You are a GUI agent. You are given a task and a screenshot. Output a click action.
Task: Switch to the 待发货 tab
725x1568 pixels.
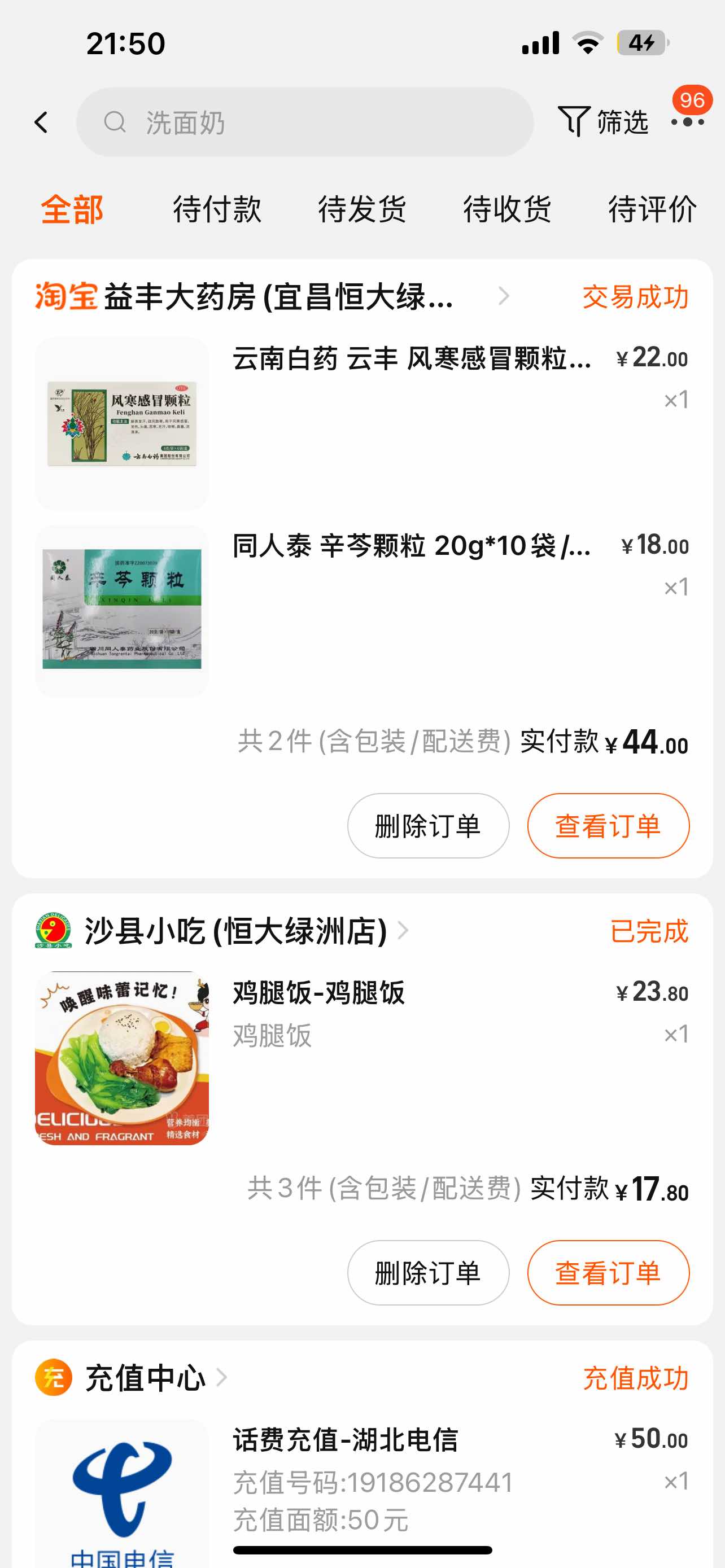pyautogui.click(x=362, y=209)
